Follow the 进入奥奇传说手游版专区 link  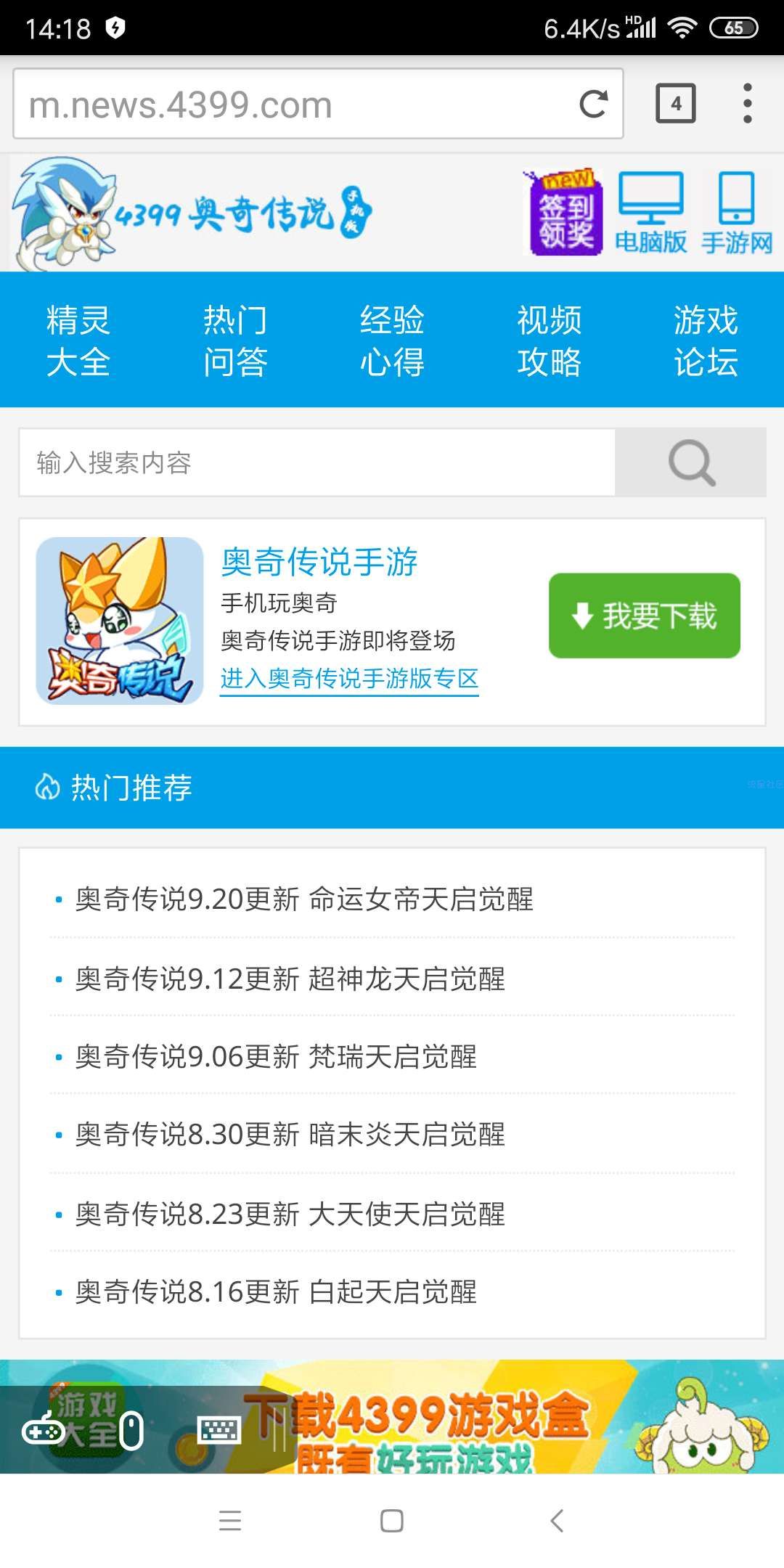(349, 679)
